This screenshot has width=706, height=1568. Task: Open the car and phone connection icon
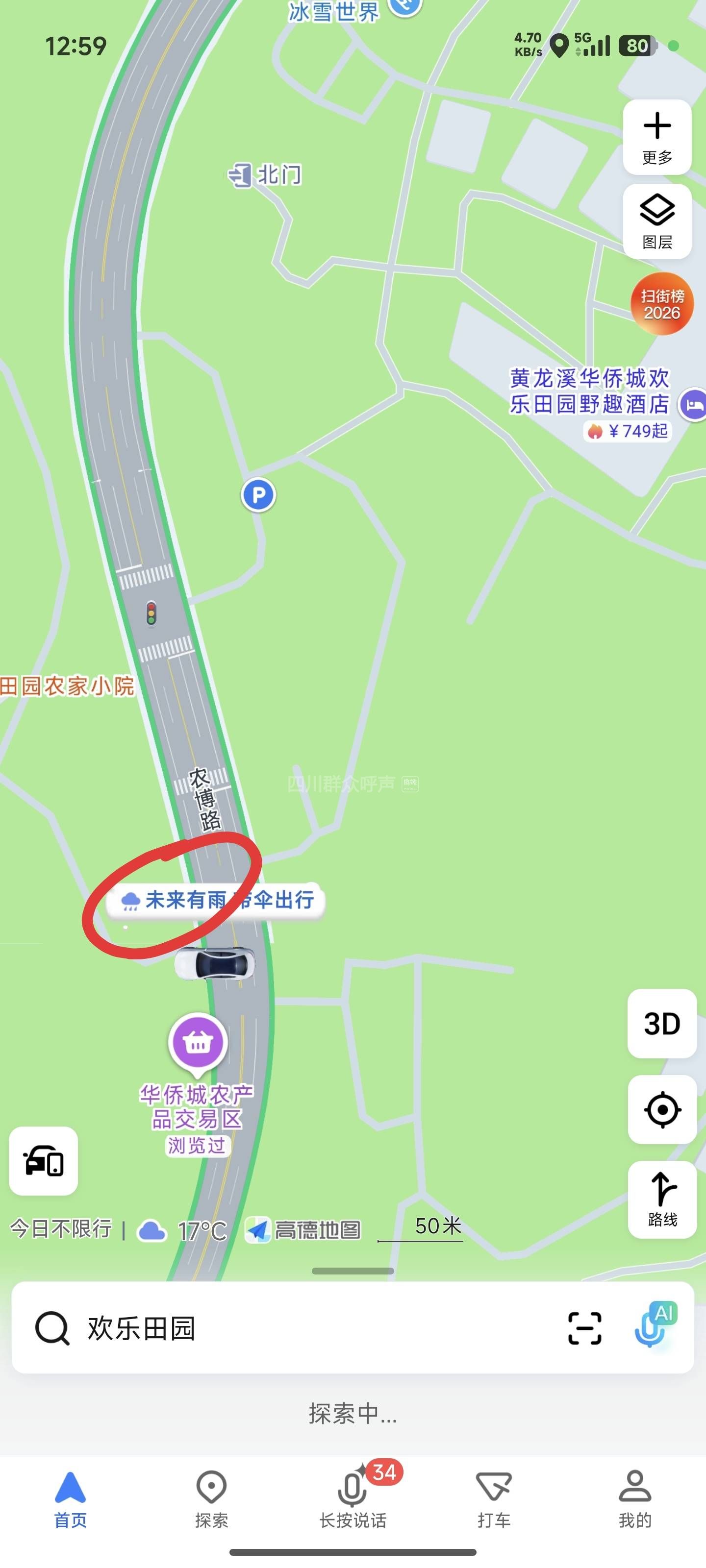[x=43, y=1160]
